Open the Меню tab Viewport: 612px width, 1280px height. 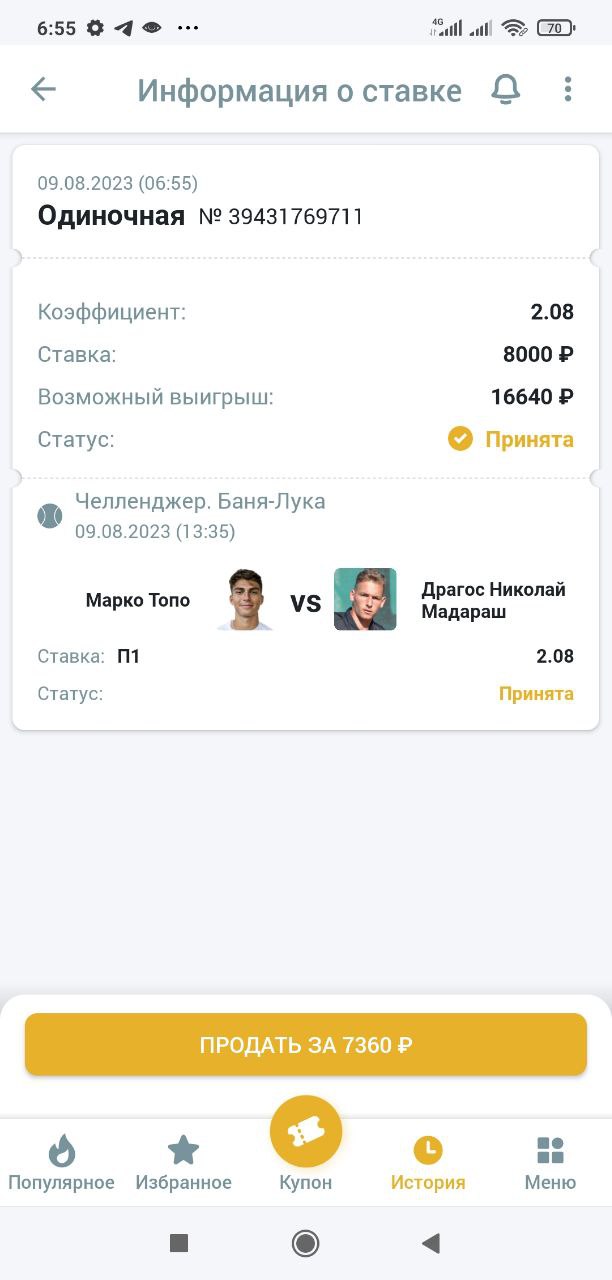(550, 1163)
